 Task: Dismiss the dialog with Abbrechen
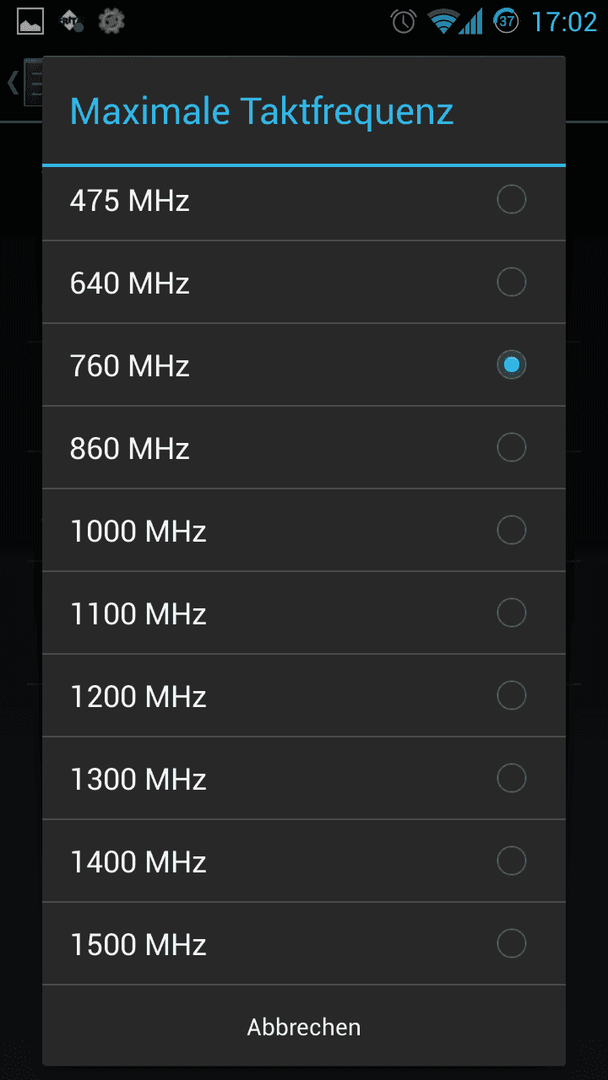pyautogui.click(x=304, y=1026)
